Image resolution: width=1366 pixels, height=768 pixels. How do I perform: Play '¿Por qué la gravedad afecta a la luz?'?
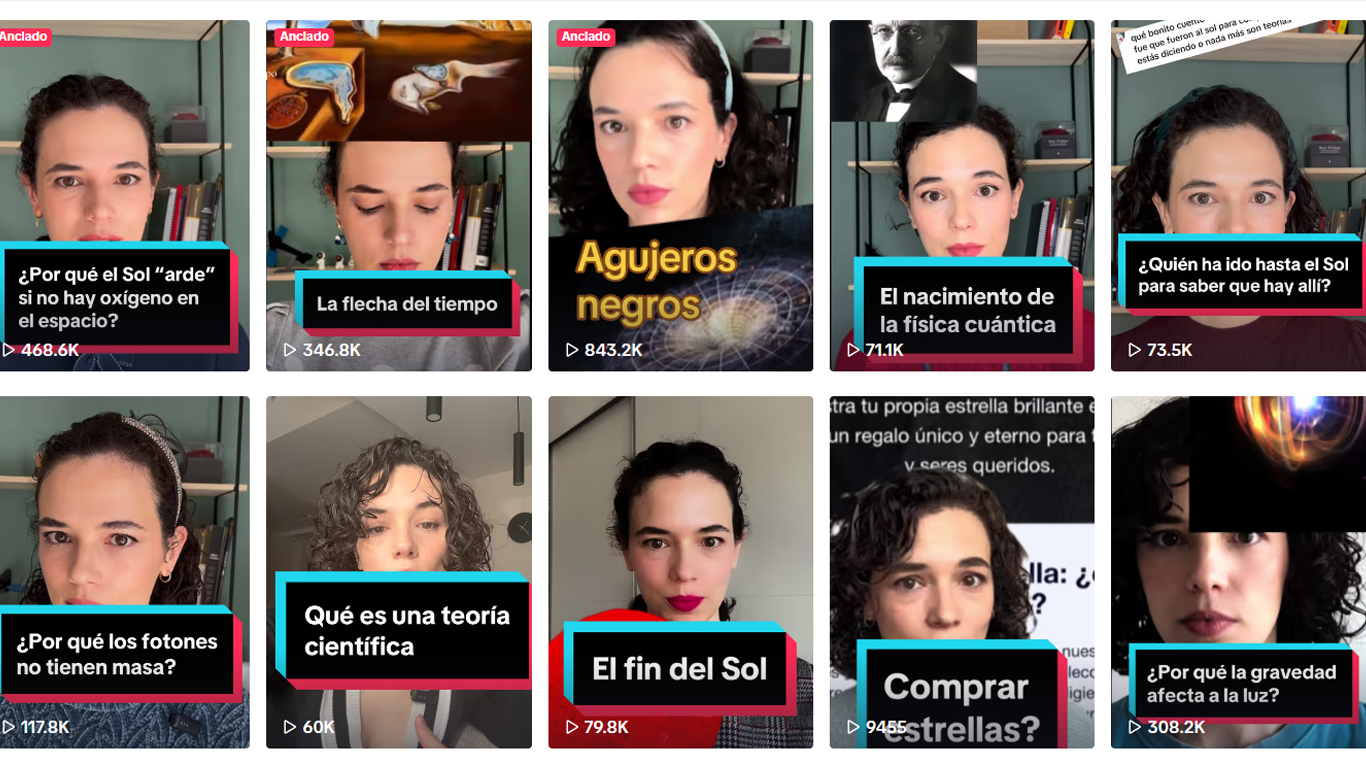1238,571
